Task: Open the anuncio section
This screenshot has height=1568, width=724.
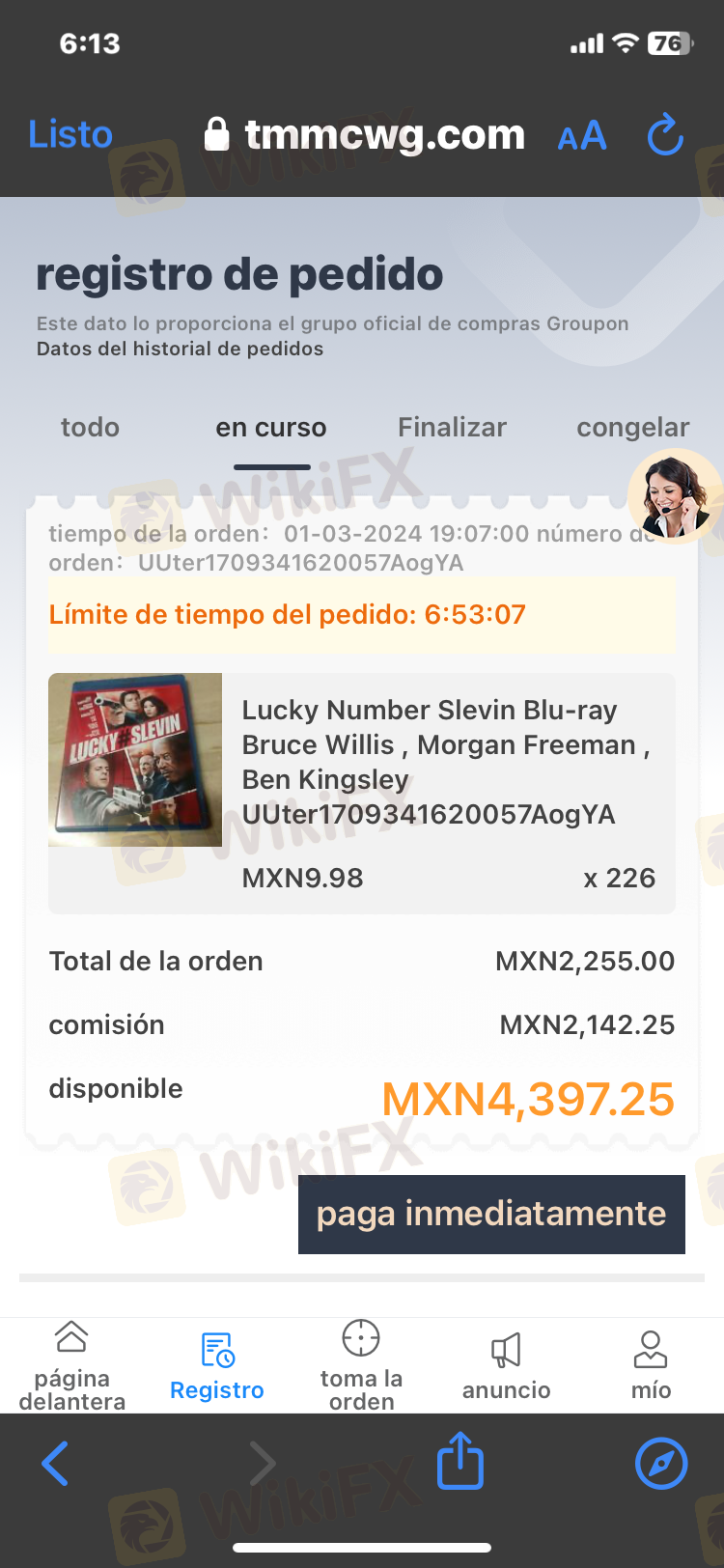Action: [x=506, y=1365]
